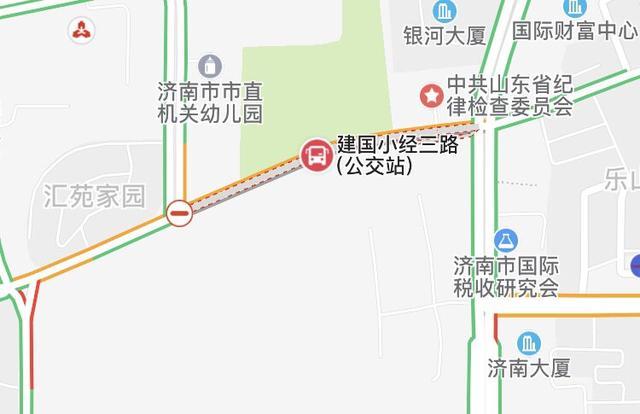Select the 银河大厦 building marker
Screen dimensions: 640x414
pyautogui.click(x=445, y=11)
